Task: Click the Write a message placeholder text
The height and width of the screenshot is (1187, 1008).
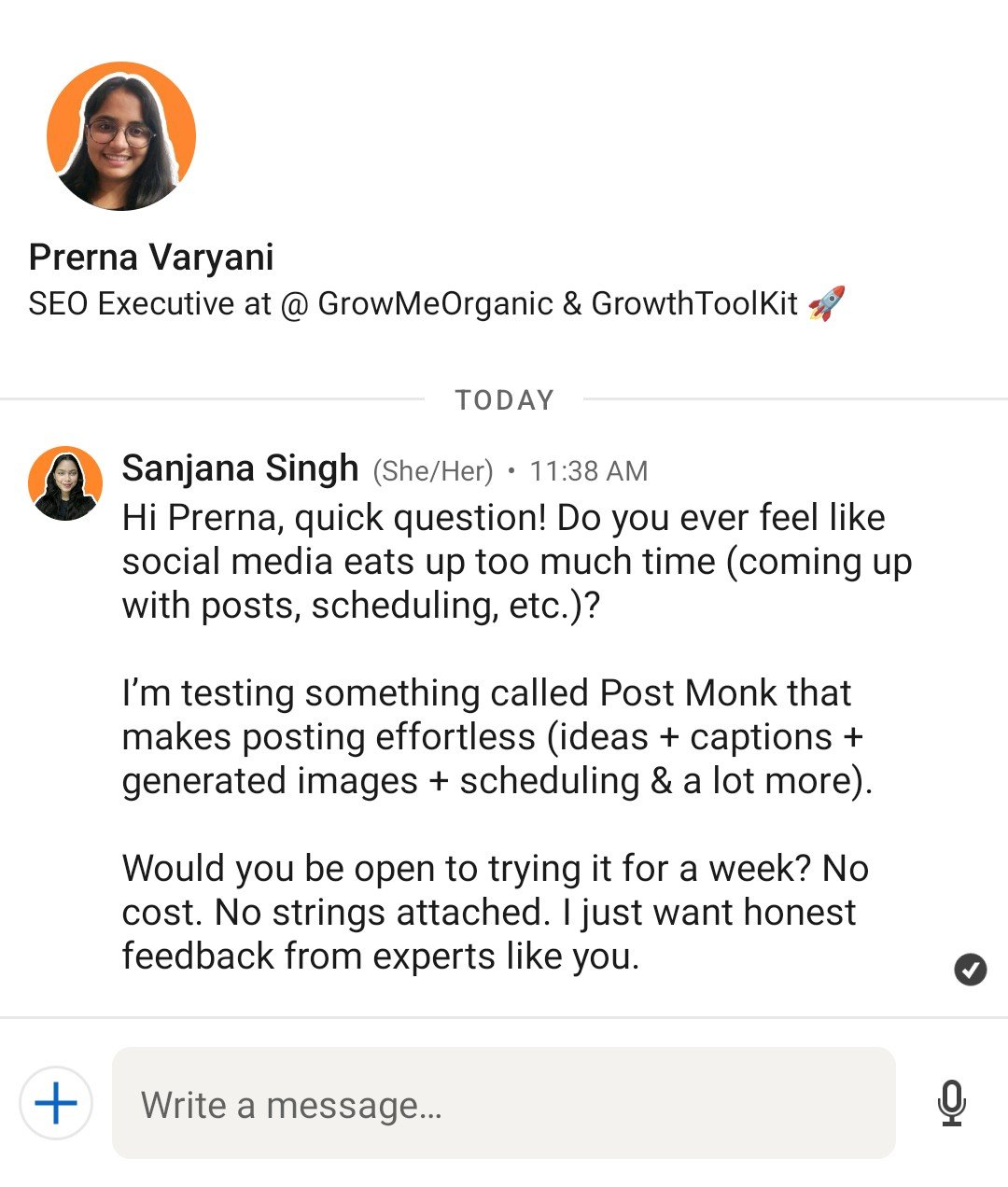Action: pyautogui.click(x=291, y=1106)
